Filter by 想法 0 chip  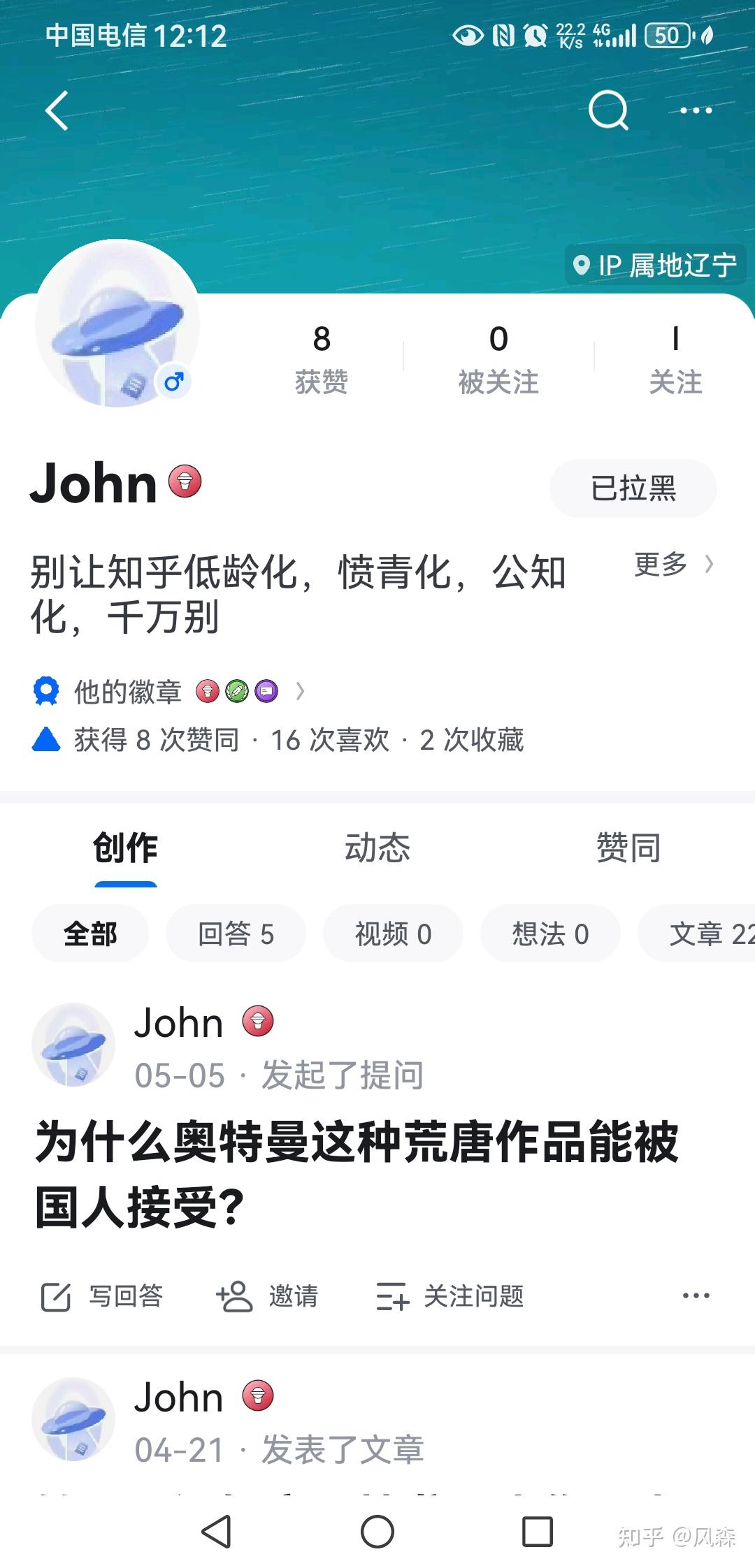[550, 934]
